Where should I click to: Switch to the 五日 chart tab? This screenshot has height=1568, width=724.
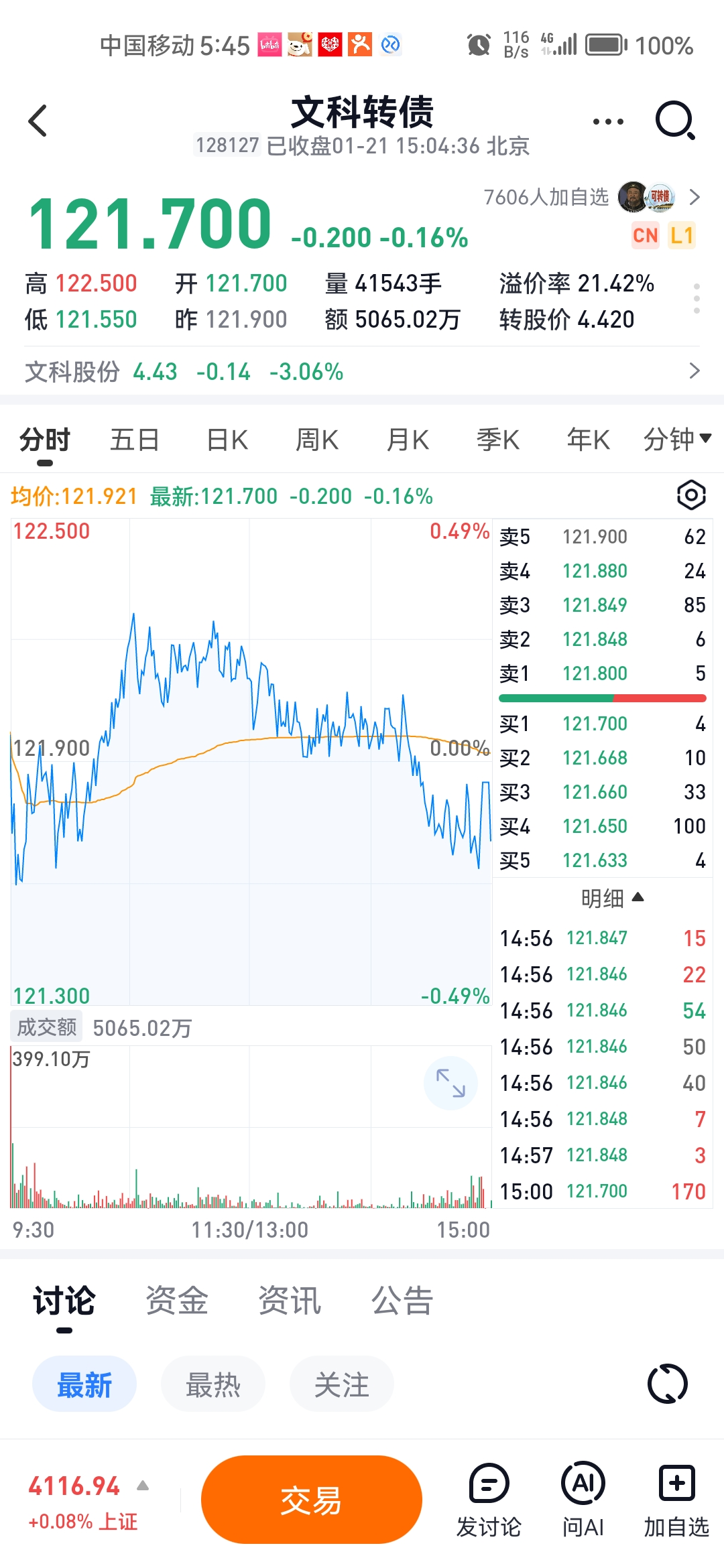135,440
